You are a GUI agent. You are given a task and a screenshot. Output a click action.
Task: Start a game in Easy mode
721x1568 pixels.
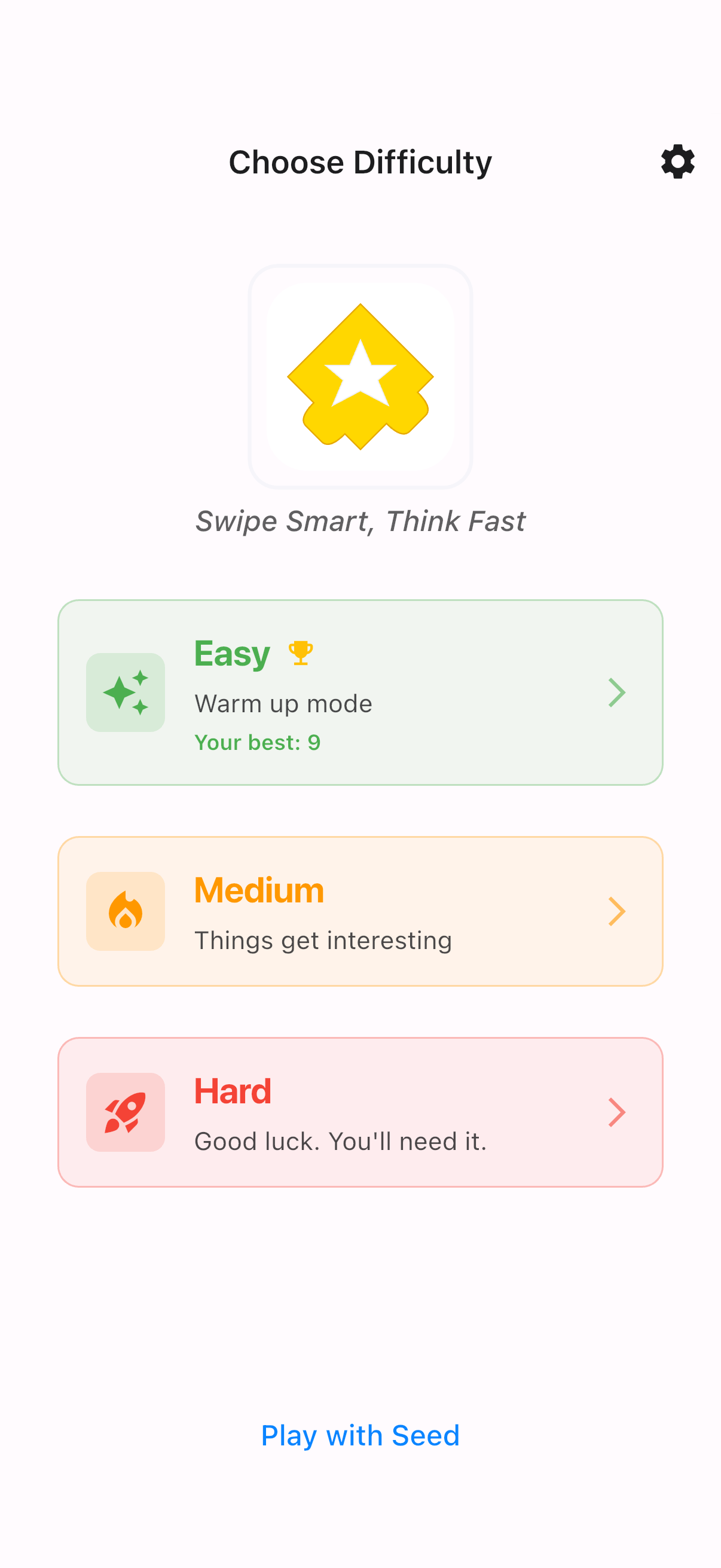[x=360, y=692]
